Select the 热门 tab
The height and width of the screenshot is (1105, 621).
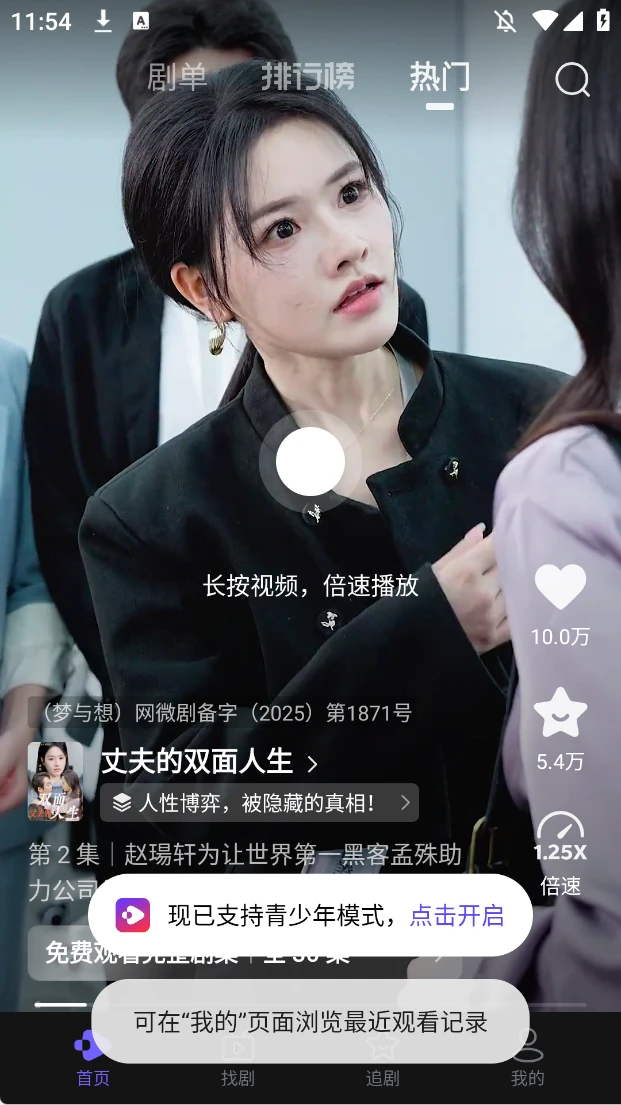tap(439, 77)
